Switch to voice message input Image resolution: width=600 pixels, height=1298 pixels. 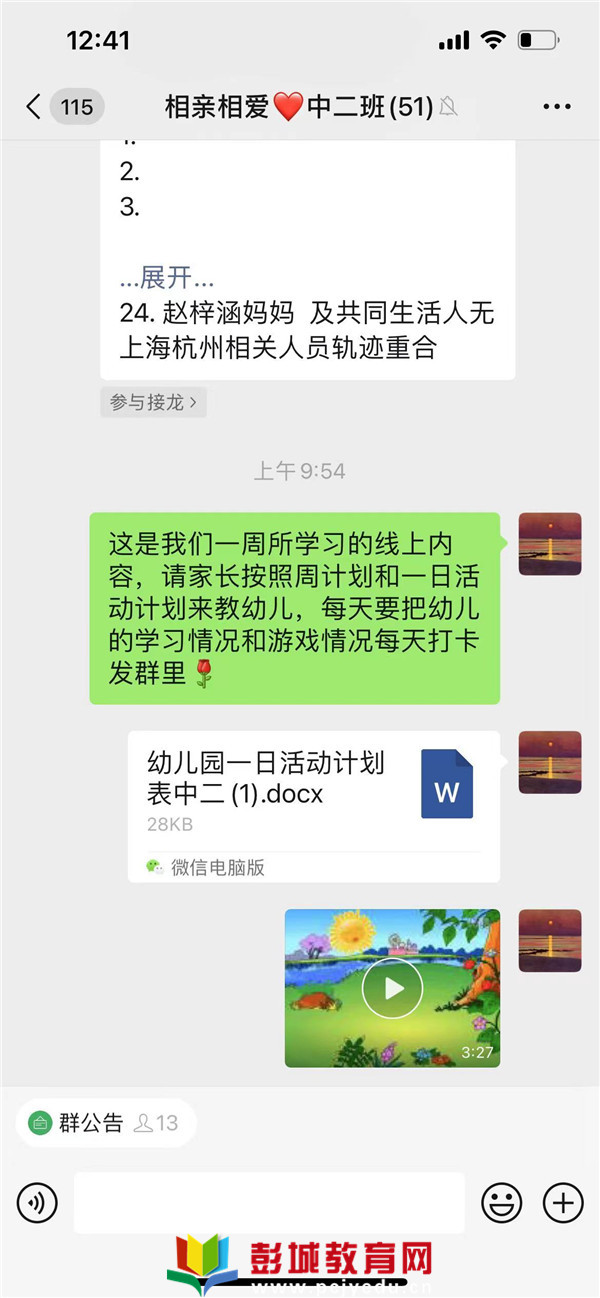[x=37, y=1202]
